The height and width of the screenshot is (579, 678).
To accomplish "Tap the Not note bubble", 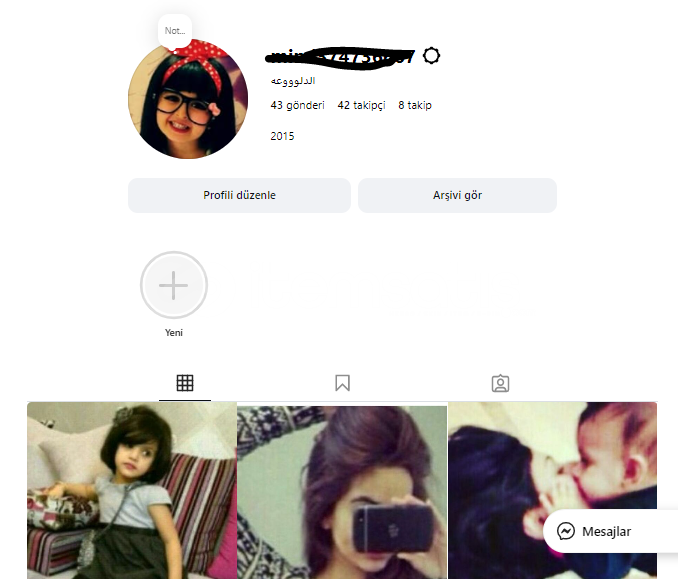I will click(175, 31).
